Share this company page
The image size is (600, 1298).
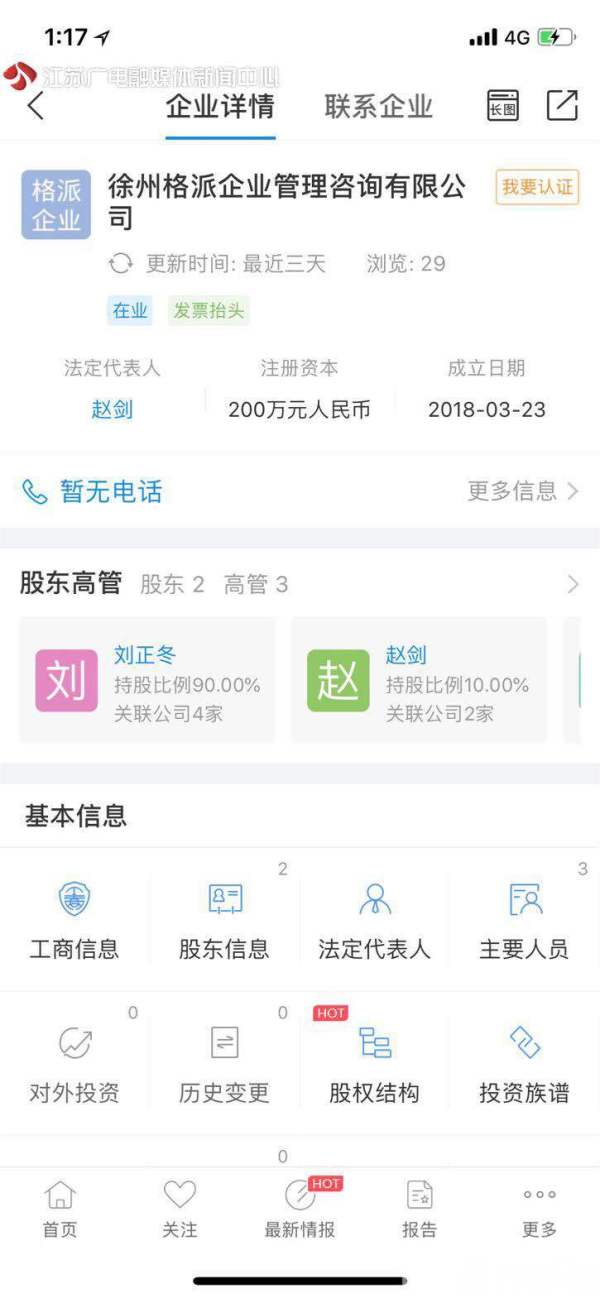tap(562, 105)
